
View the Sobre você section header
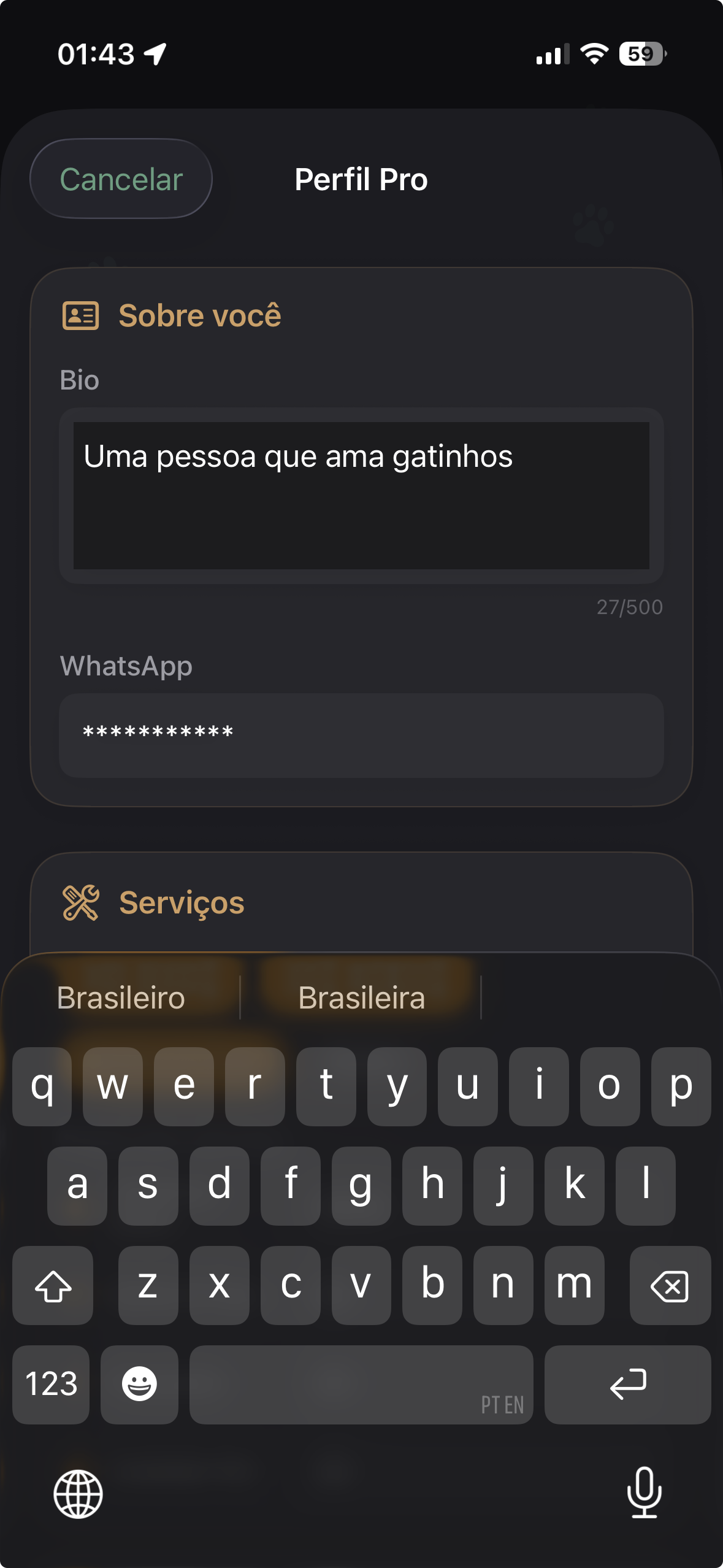[200, 315]
